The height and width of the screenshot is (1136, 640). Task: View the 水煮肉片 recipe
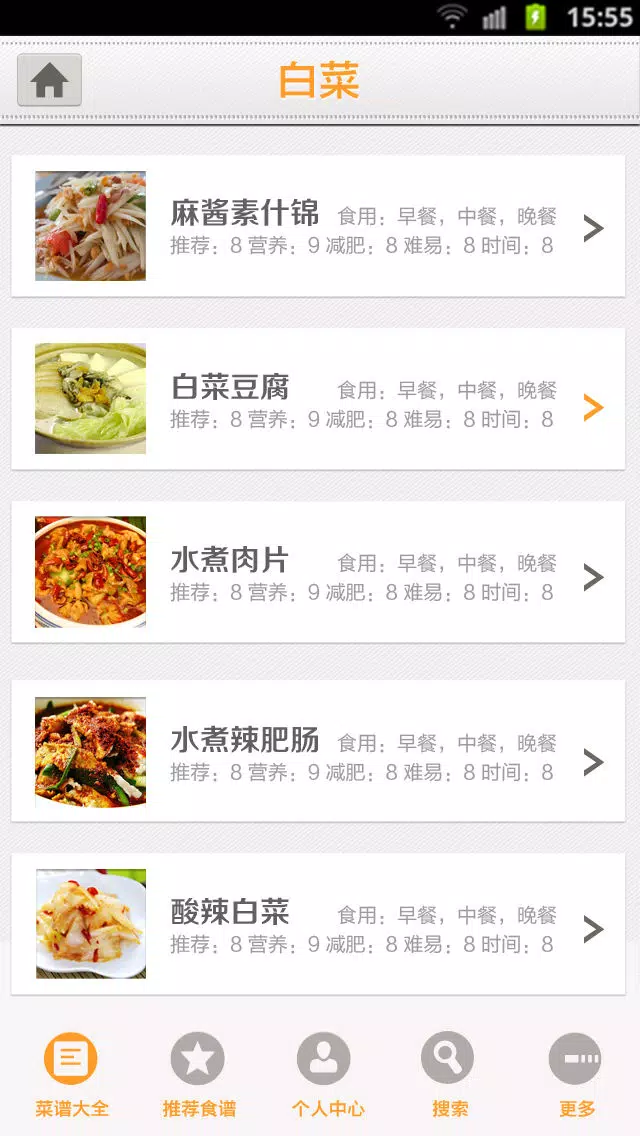tap(318, 572)
